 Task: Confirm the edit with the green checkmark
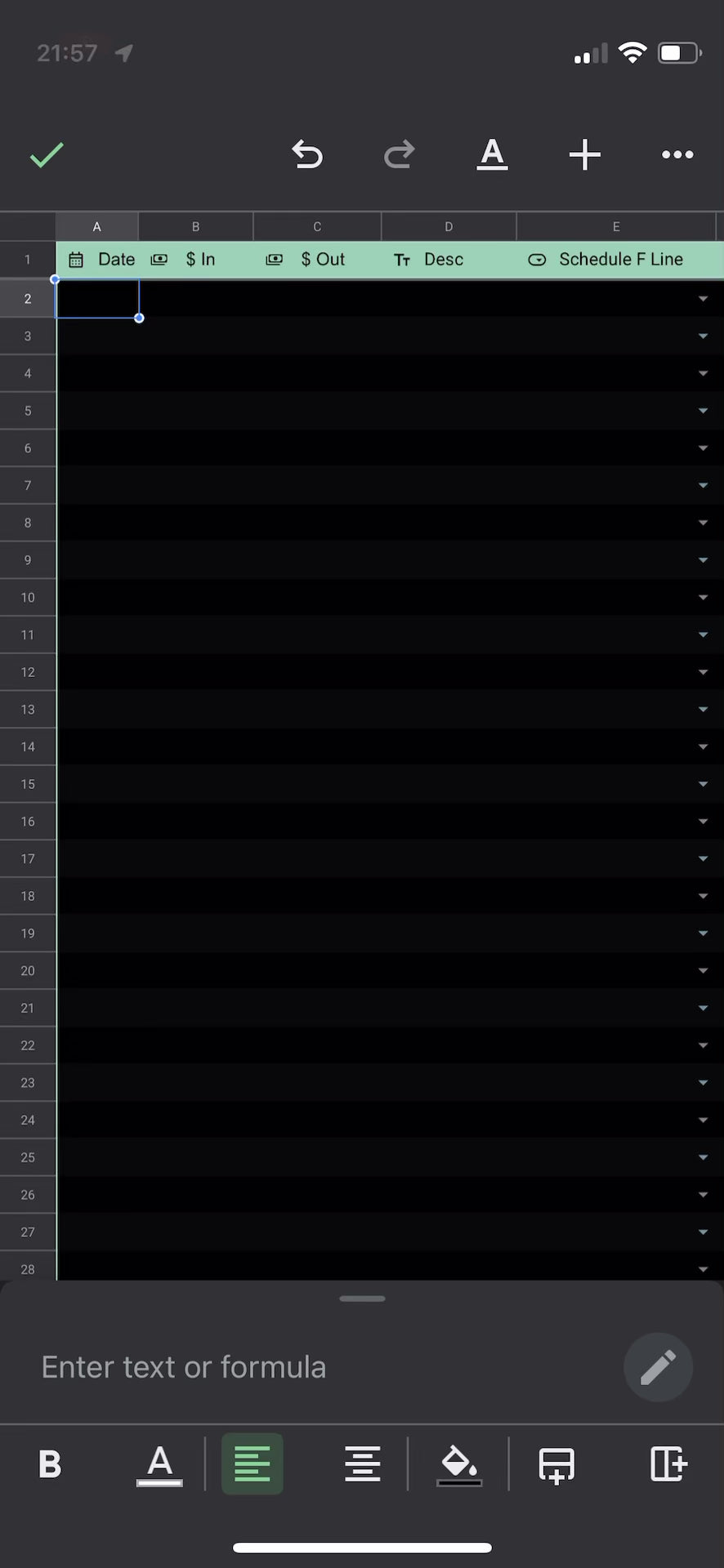coord(47,154)
